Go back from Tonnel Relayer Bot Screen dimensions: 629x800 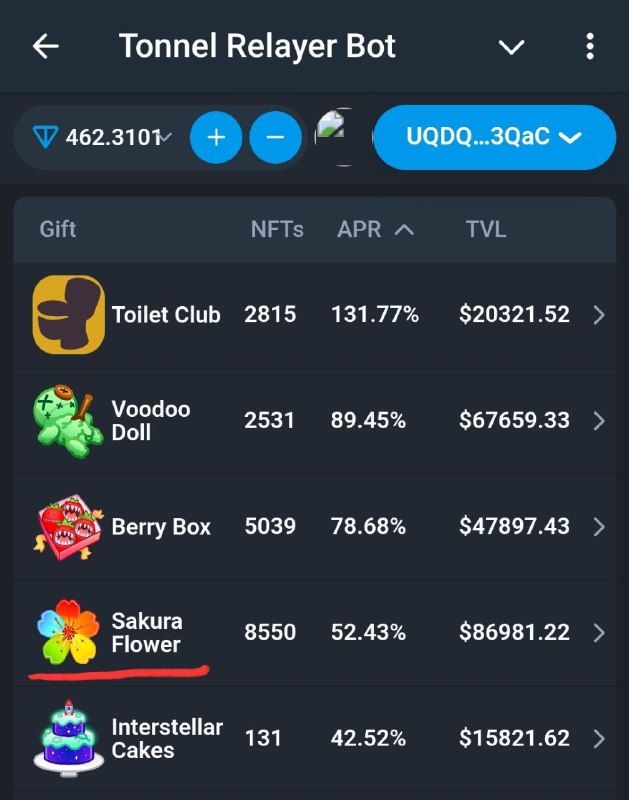pos(44,47)
